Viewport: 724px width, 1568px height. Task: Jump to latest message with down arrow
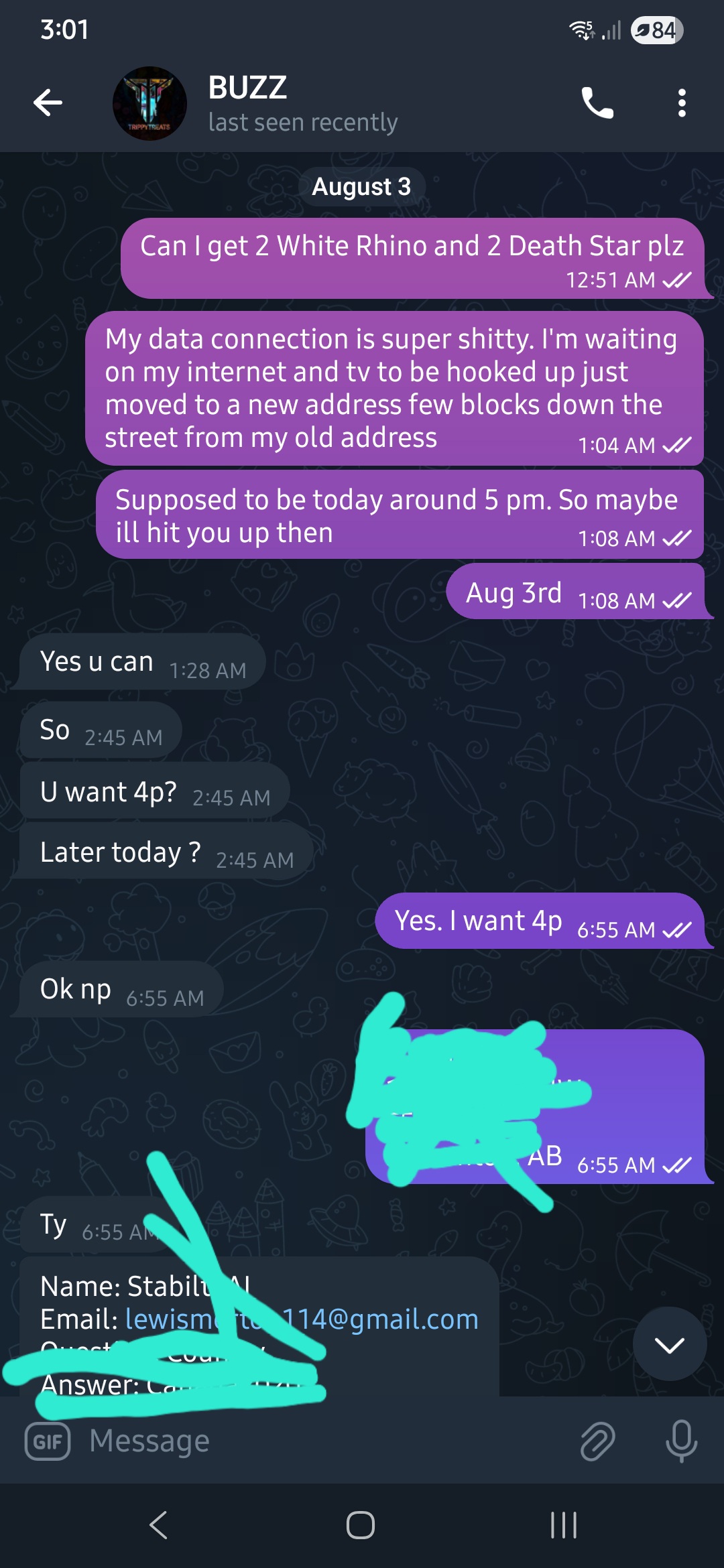669,1344
